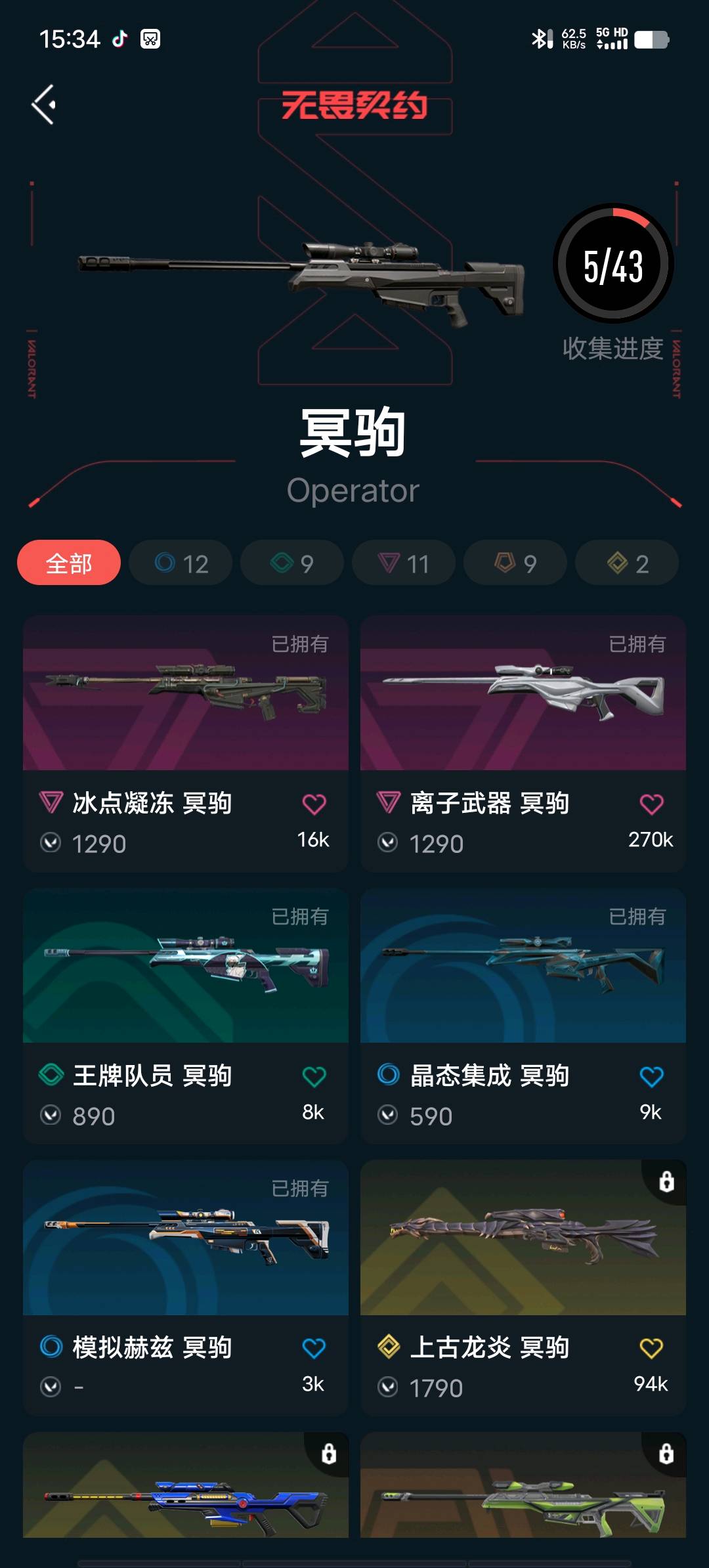Viewport: 709px width, 1568px height.
Task: Go back using the top-left arrow
Action: tap(44, 104)
